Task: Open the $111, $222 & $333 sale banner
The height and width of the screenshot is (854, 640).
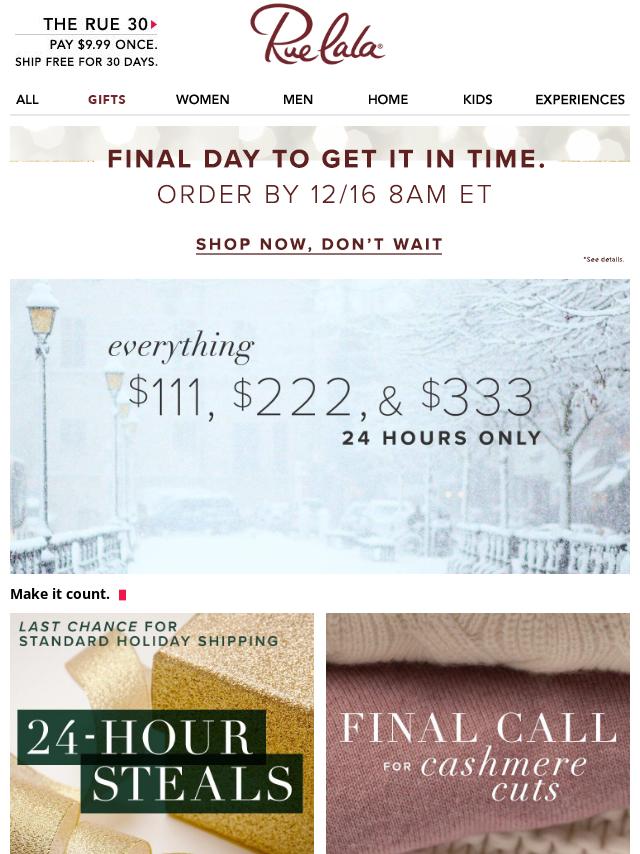Action: pyautogui.click(x=320, y=426)
